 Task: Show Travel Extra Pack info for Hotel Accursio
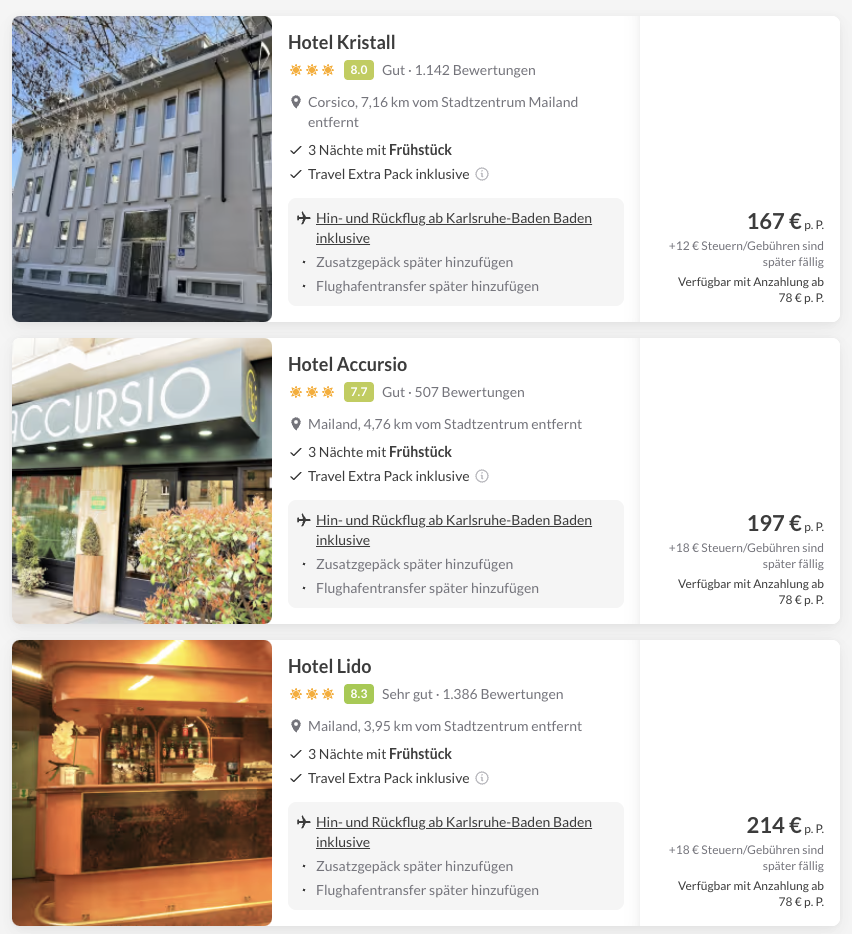(x=482, y=476)
